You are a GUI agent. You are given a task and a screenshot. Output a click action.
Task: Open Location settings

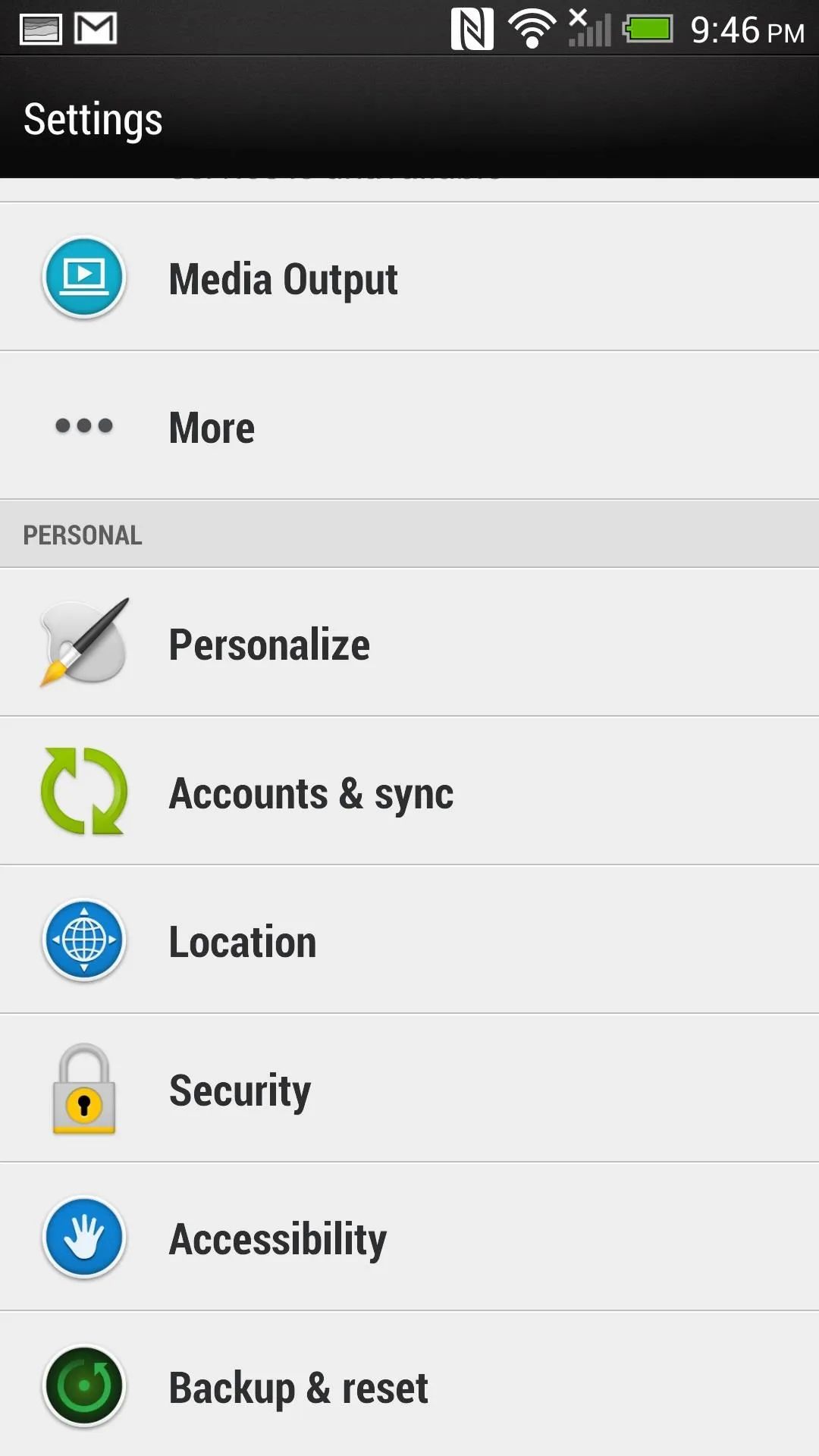click(409, 940)
